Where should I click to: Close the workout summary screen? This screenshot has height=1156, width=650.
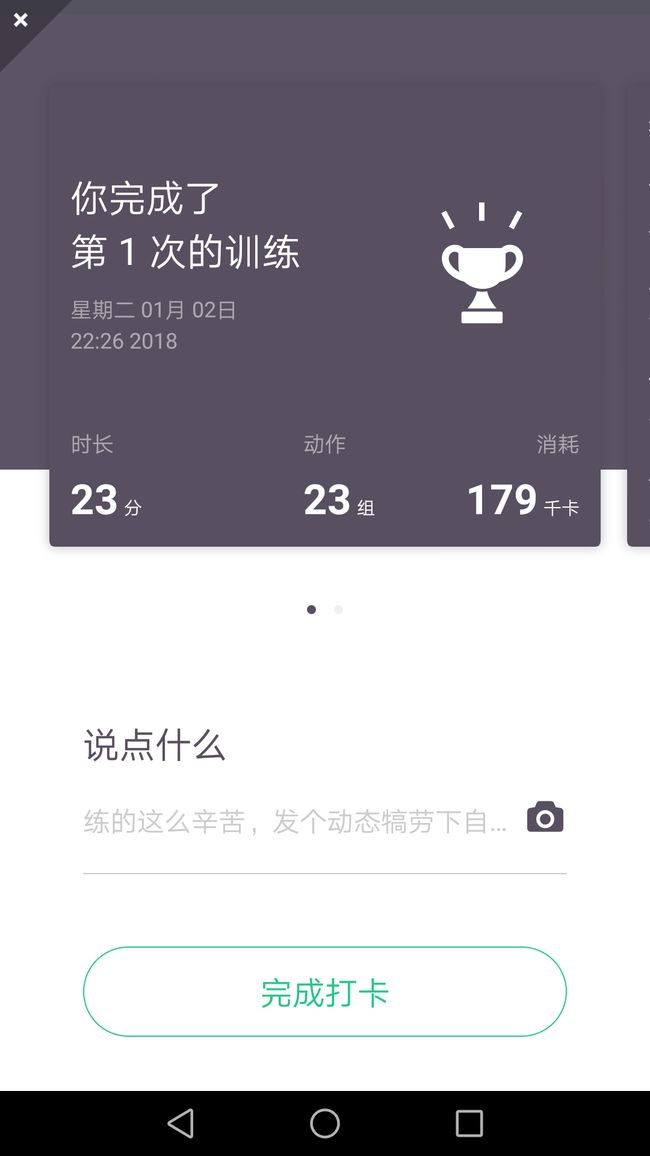pos(21,21)
